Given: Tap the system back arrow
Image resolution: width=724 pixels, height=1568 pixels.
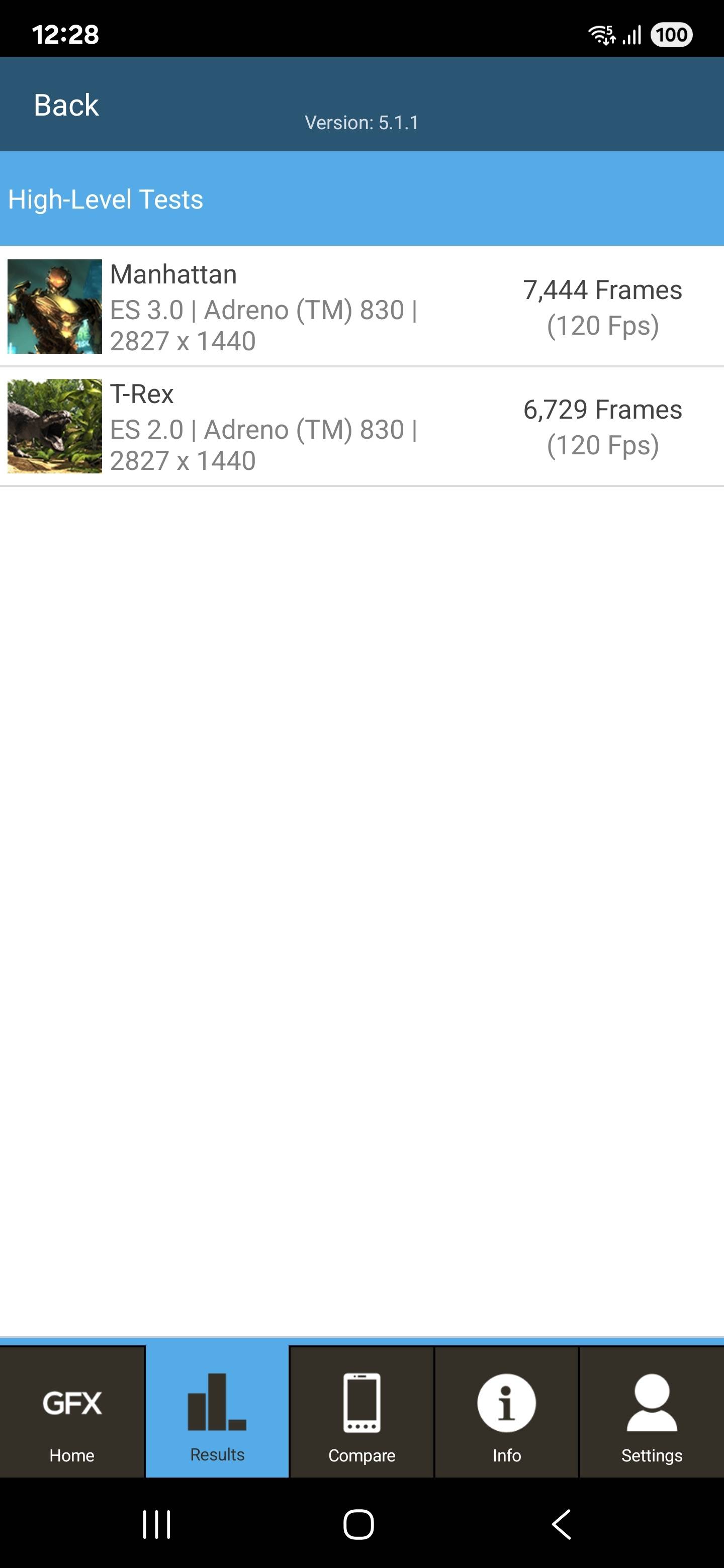Looking at the screenshot, I should (561, 1525).
